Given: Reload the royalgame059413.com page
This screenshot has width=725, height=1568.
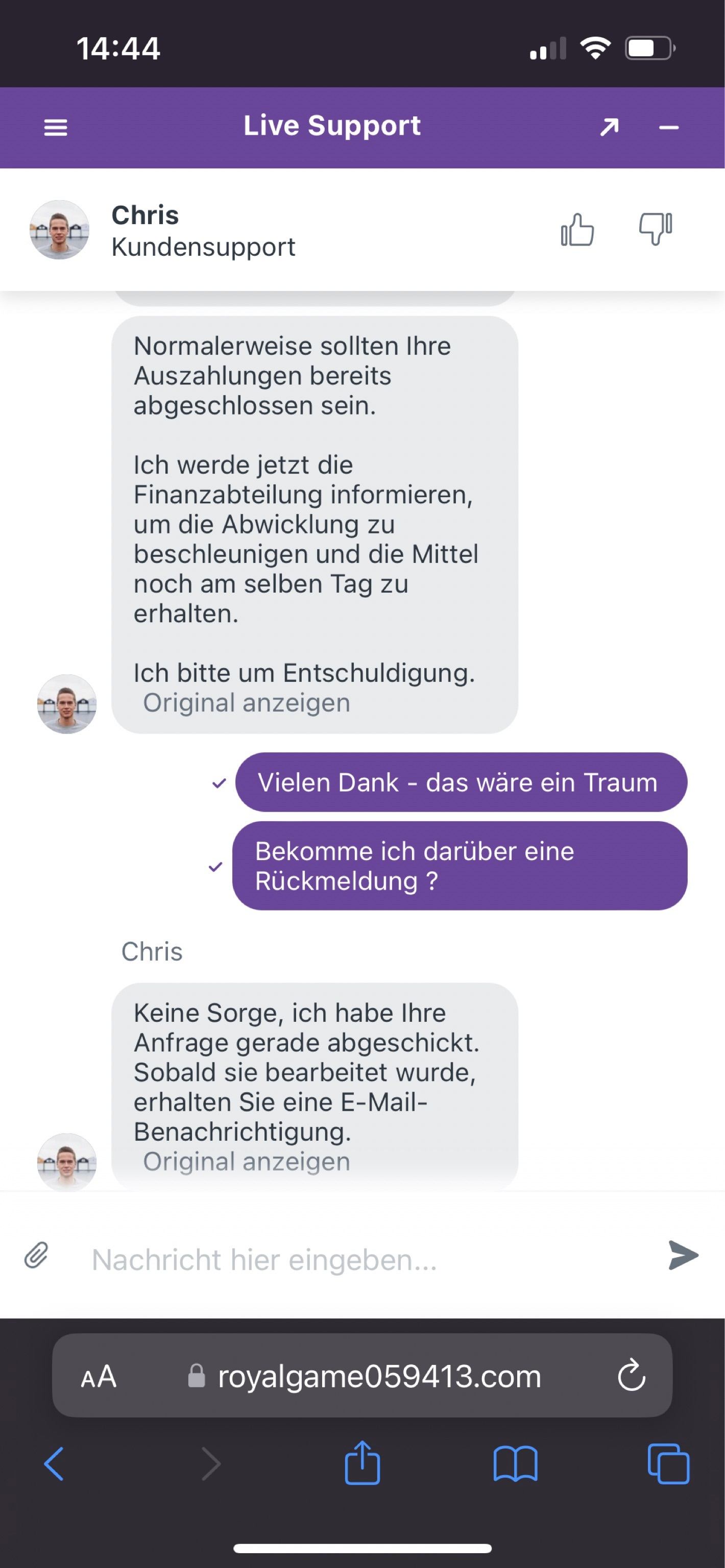Looking at the screenshot, I should click(x=631, y=1376).
